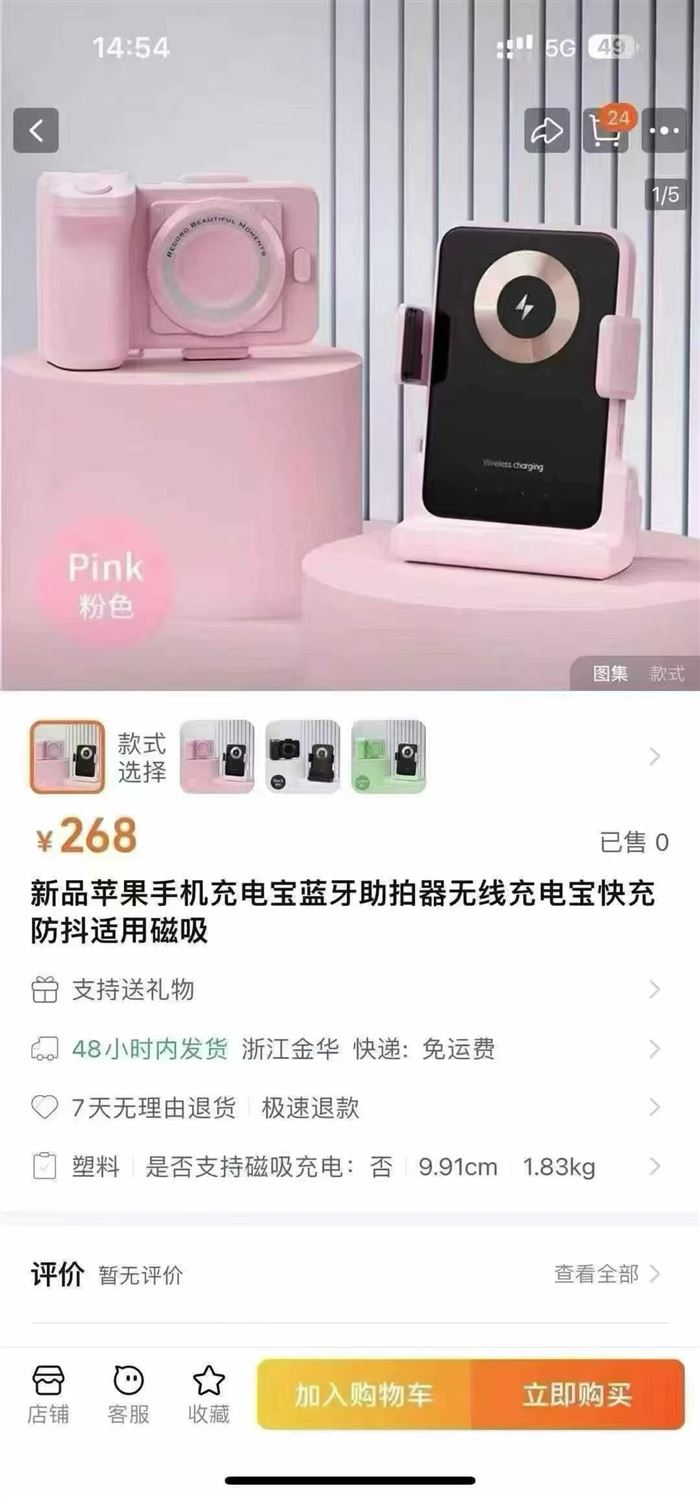
Task: Visit the 店铺 store page
Action: [x=48, y=1394]
